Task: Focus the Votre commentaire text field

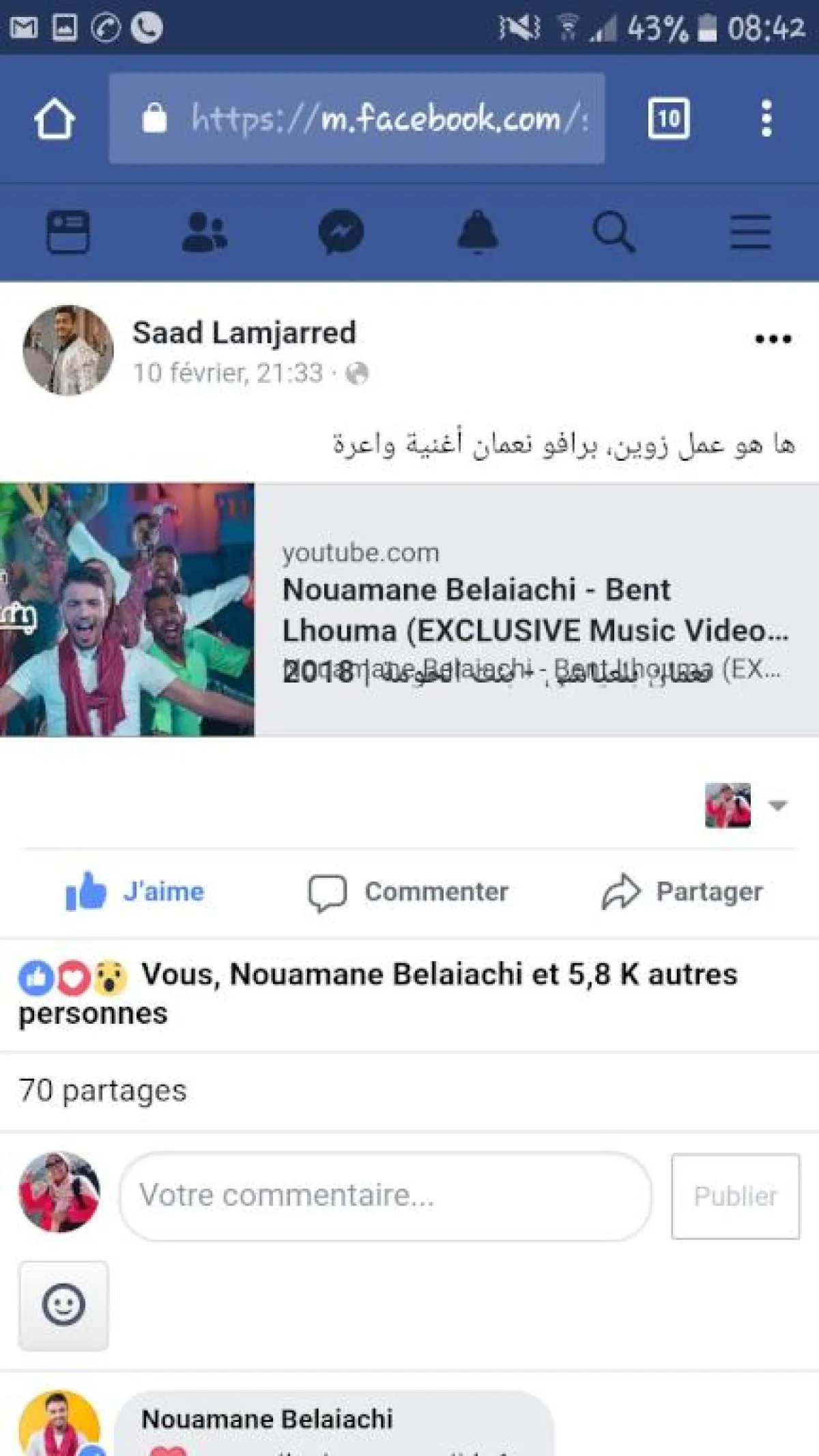Action: 386,1195
